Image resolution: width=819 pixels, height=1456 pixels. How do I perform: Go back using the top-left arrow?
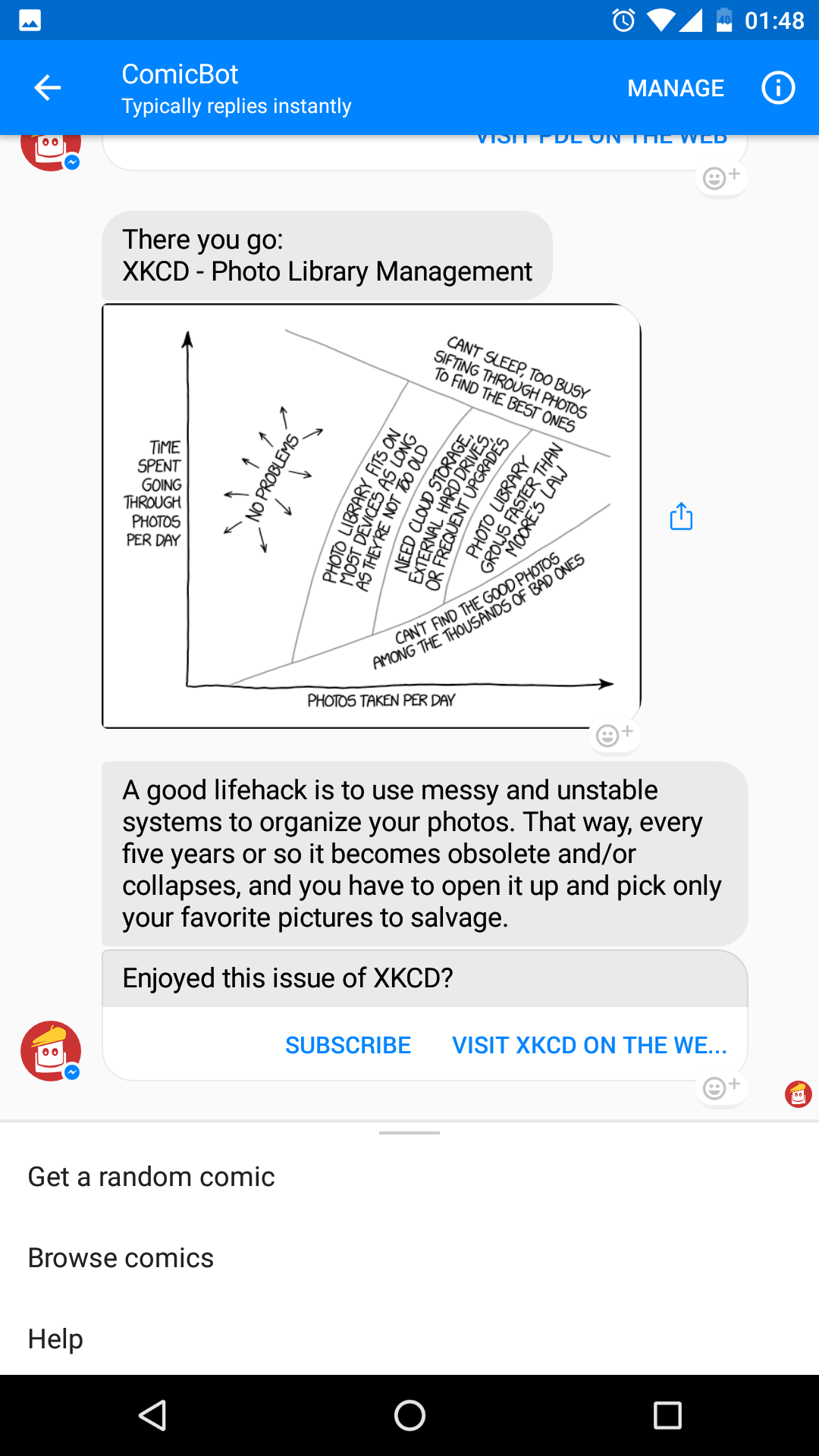pyautogui.click(x=47, y=88)
